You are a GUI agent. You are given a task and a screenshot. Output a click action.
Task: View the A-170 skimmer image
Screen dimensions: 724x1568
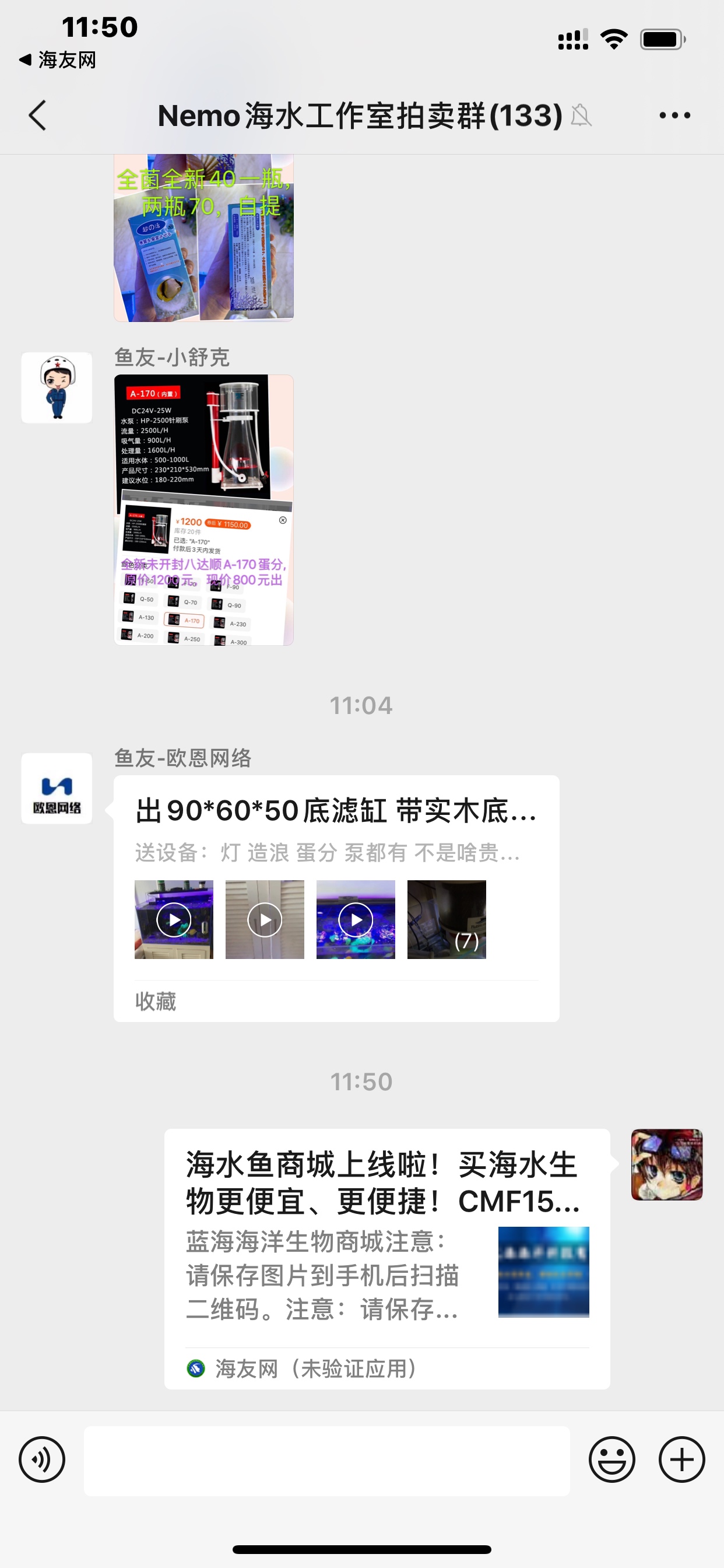coord(204,509)
